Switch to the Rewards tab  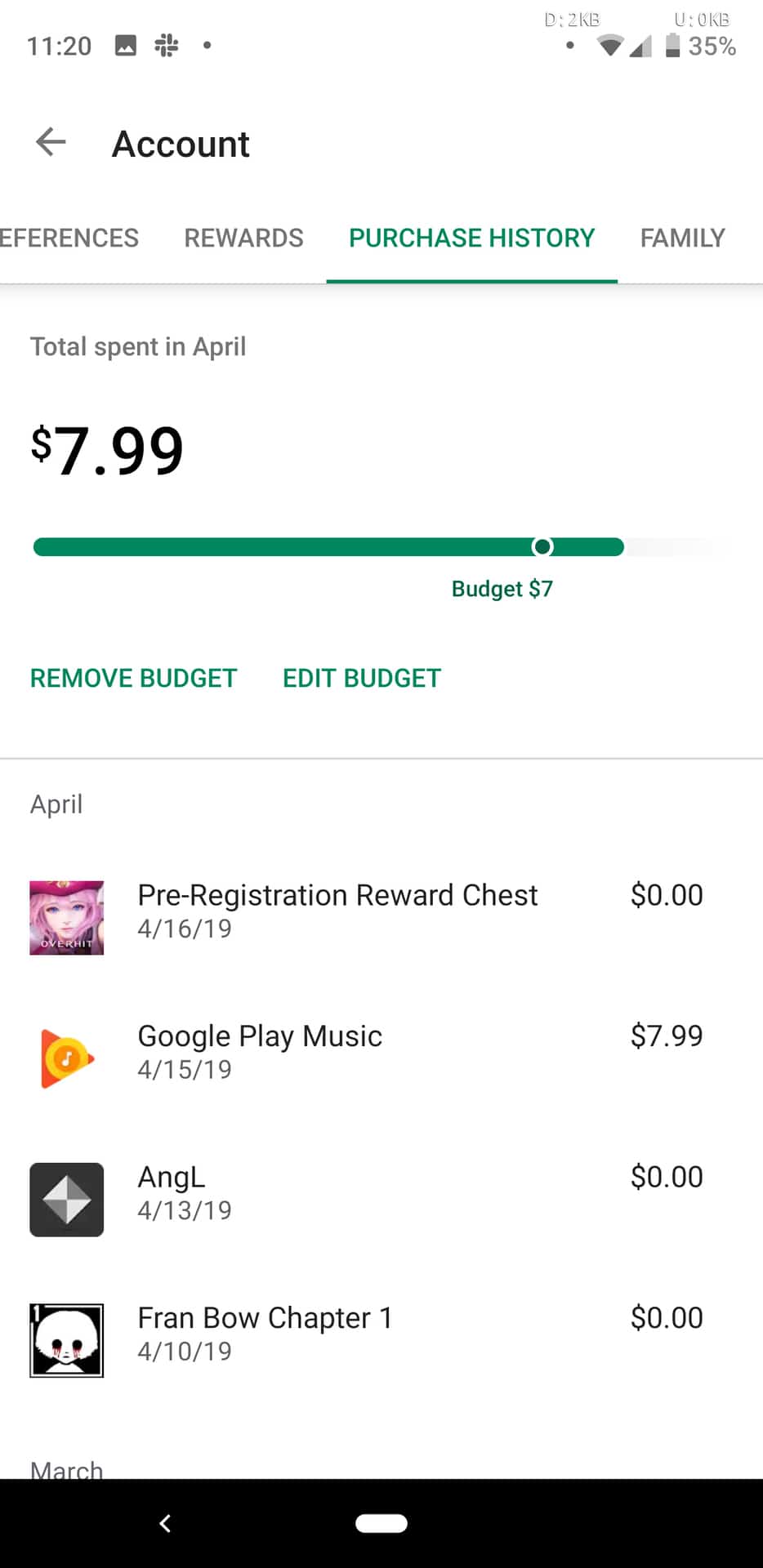(243, 238)
